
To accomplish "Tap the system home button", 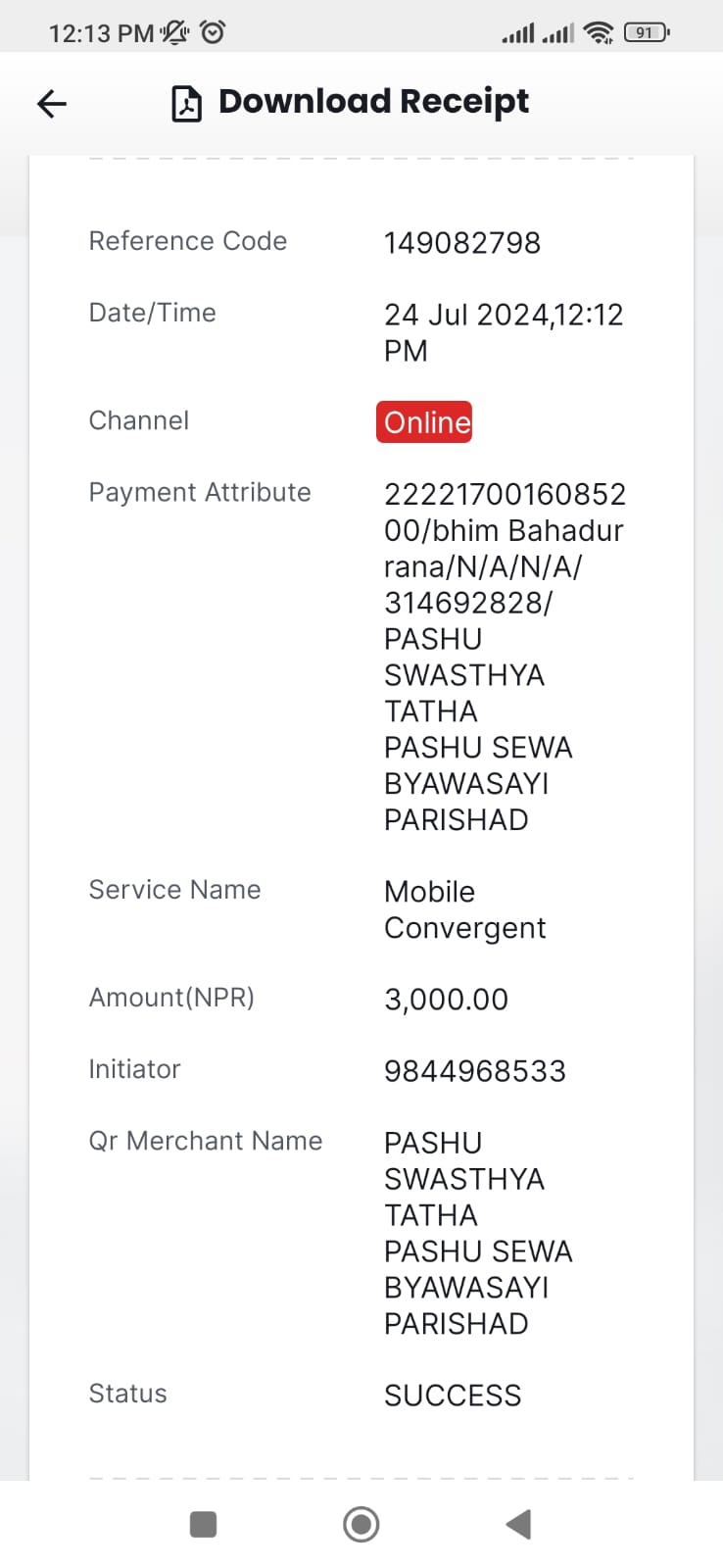I will tap(361, 1524).
